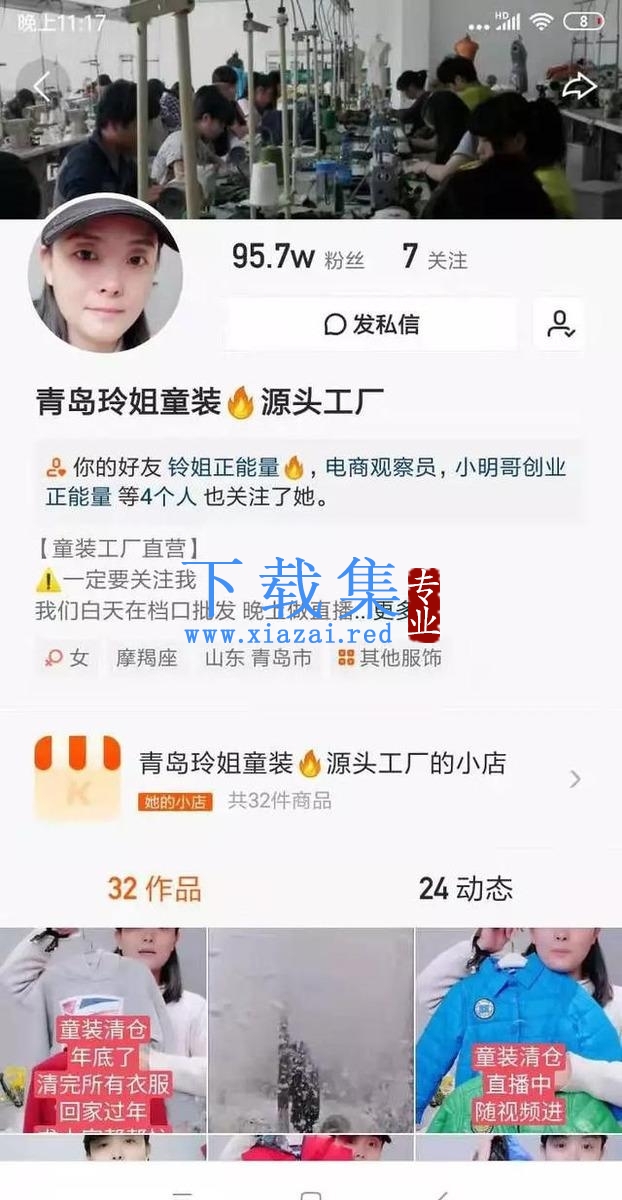Go back using the top-left arrow
The width and height of the screenshot is (622, 1200).
41,87
